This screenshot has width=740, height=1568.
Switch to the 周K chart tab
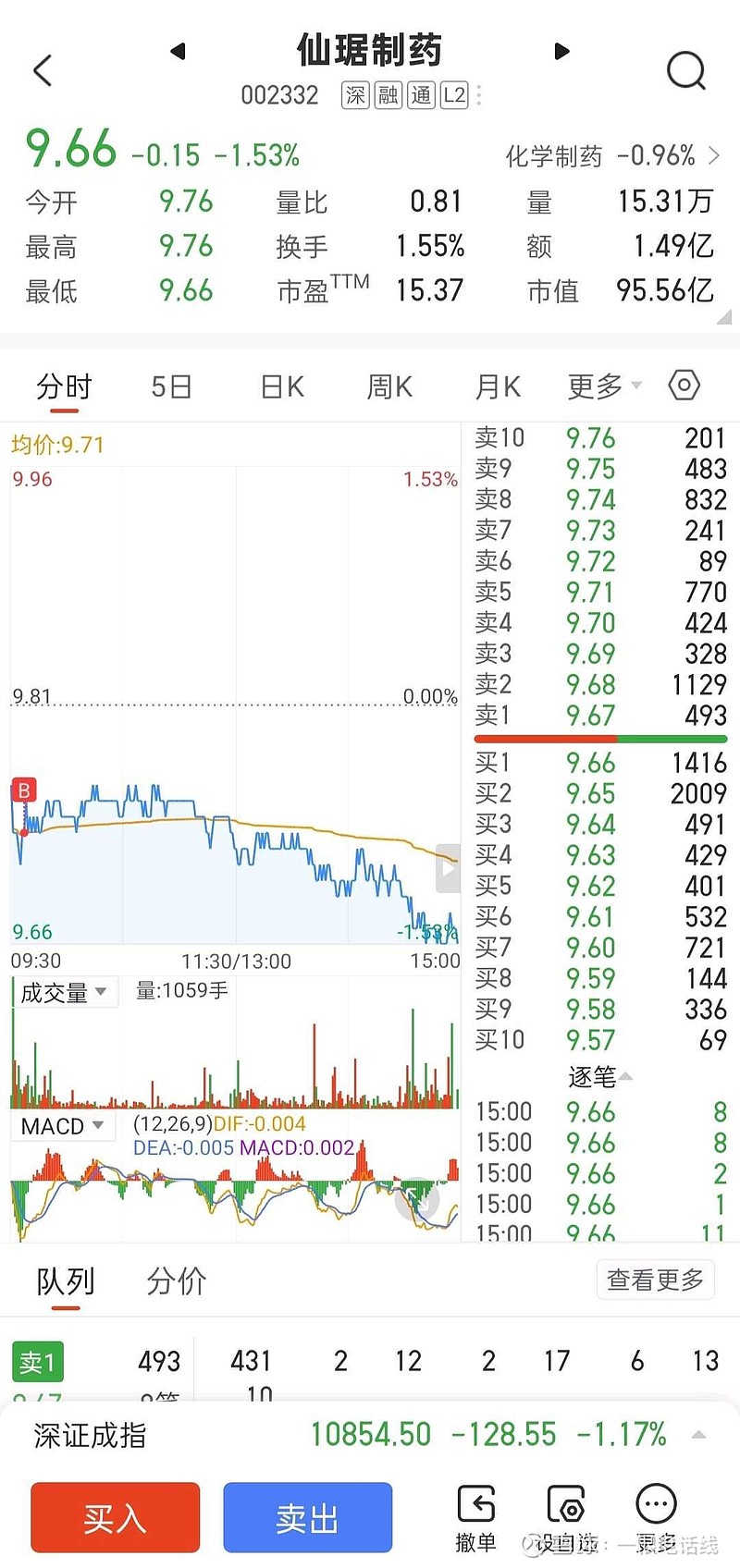click(389, 386)
